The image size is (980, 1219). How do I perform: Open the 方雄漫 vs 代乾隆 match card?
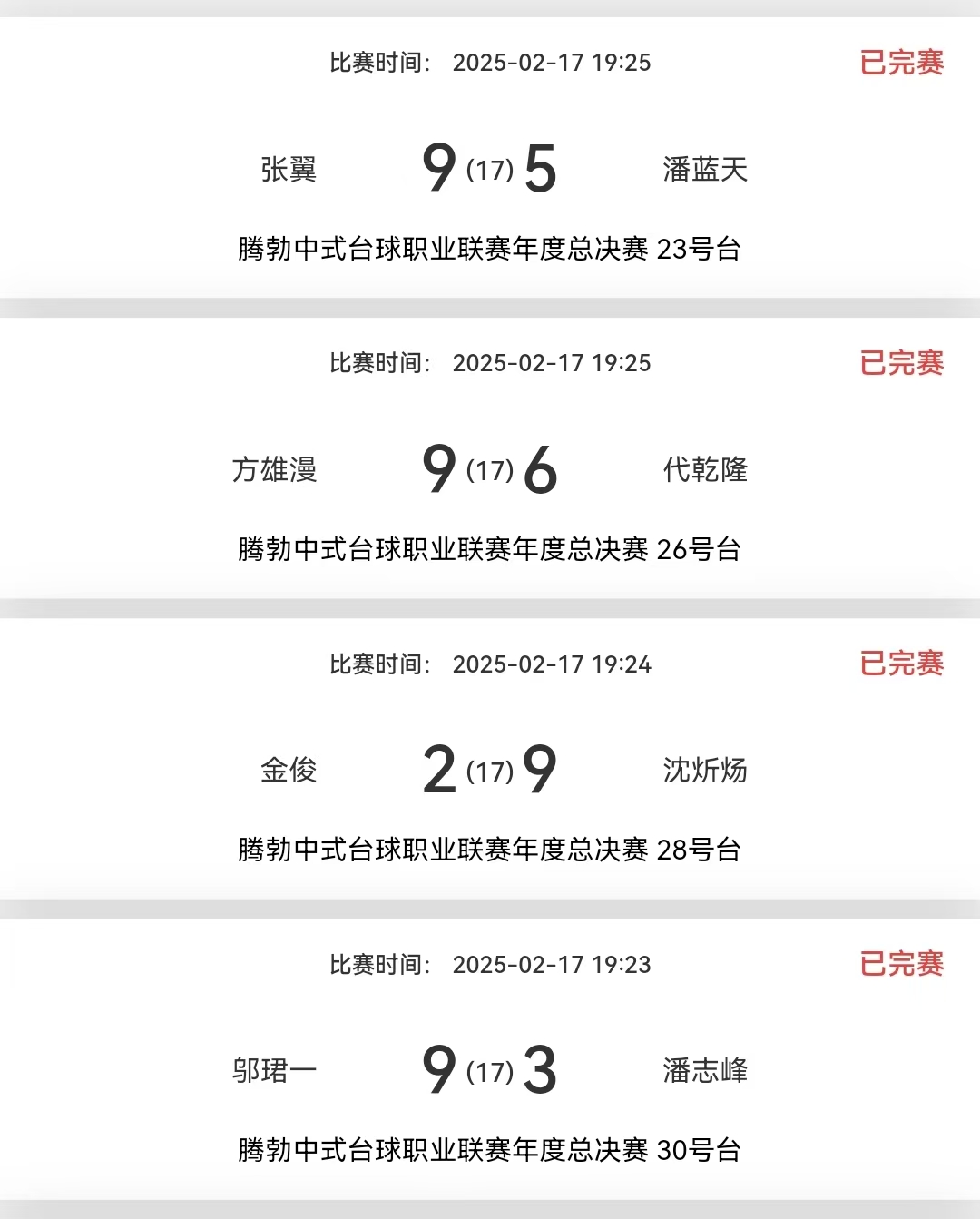pyautogui.click(x=490, y=469)
